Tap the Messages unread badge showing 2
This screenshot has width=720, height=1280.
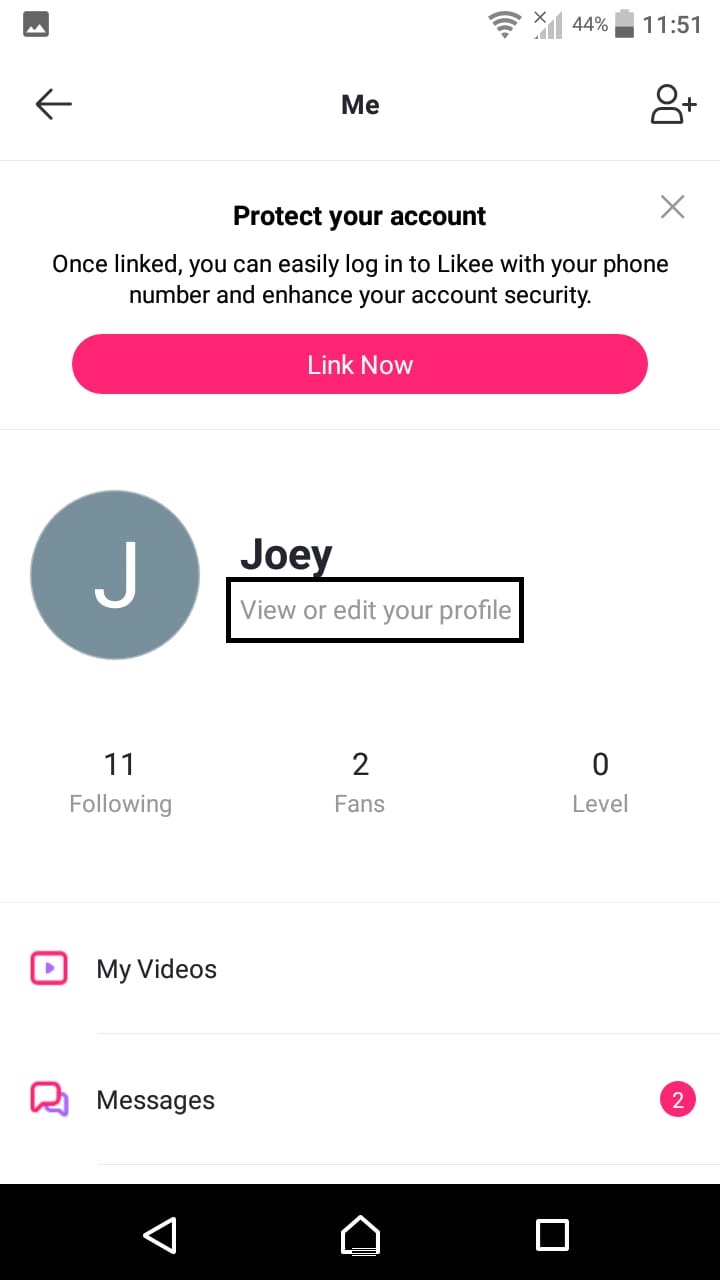[x=678, y=1099]
